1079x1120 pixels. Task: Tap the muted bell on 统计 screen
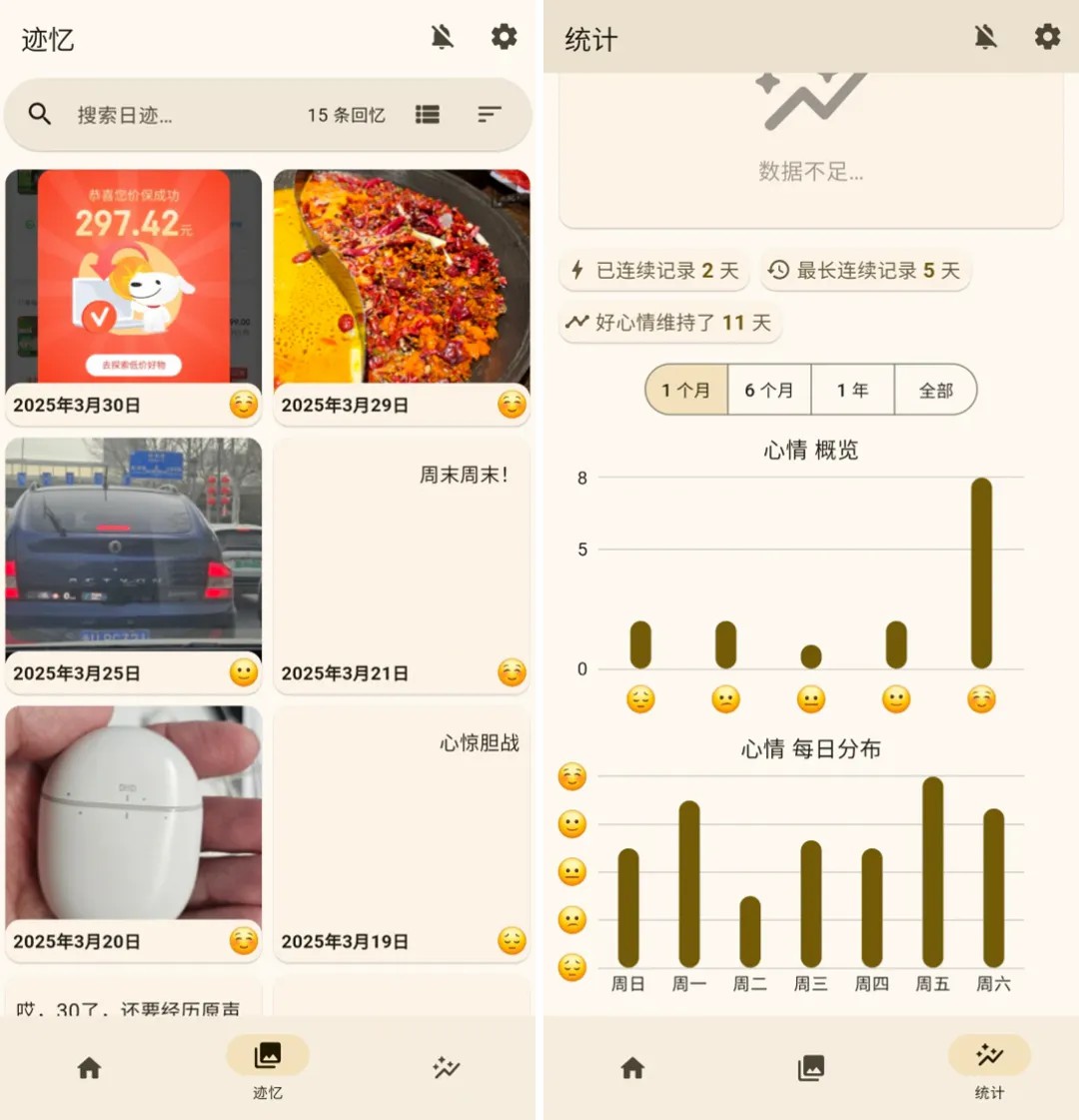[x=985, y=38]
